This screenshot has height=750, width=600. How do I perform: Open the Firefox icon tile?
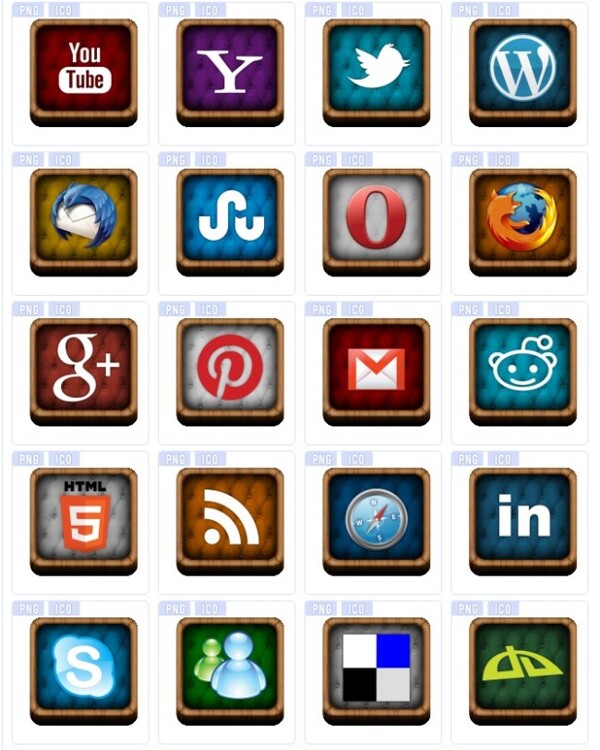523,218
